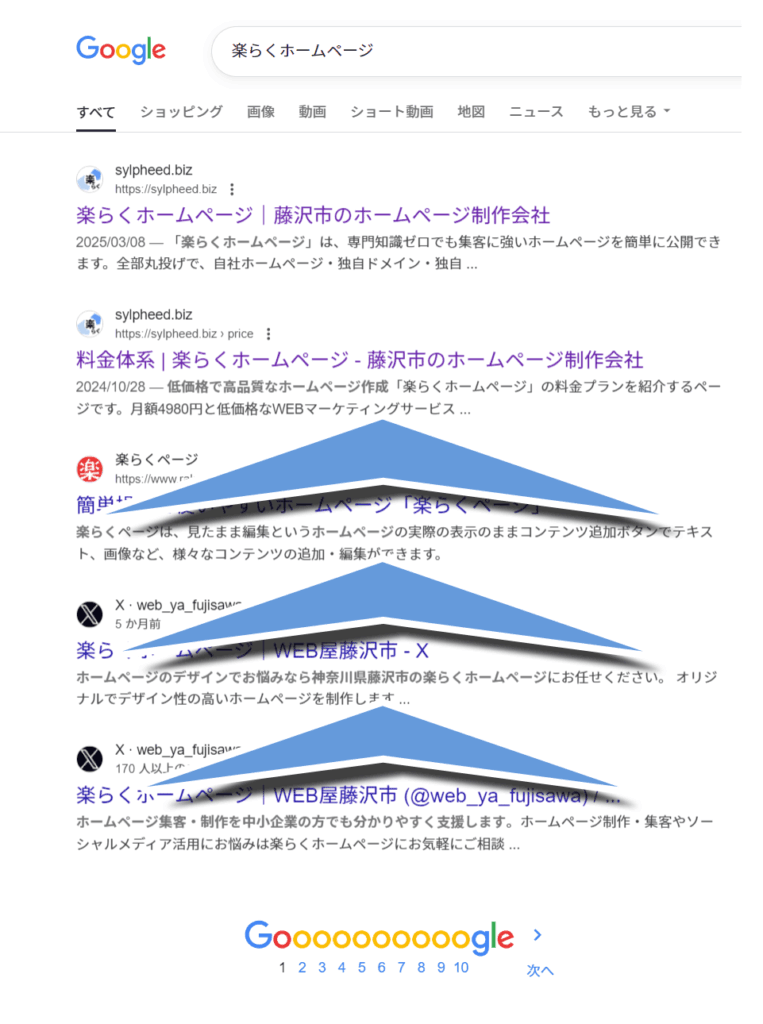Open more options for first sylpheed.biz result
The width and height of the screenshot is (763, 1024).
[232, 189]
